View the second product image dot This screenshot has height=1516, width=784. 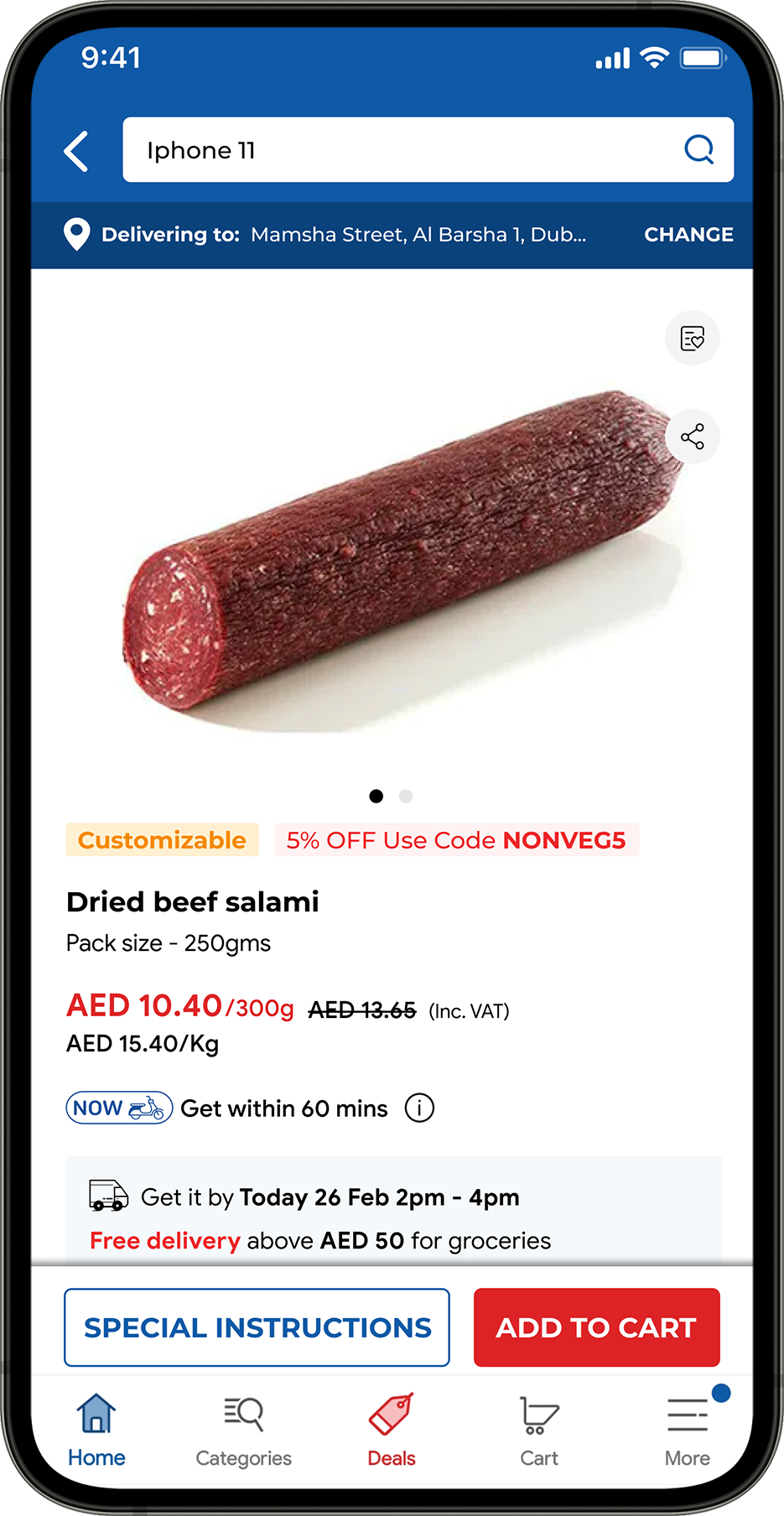[406, 797]
